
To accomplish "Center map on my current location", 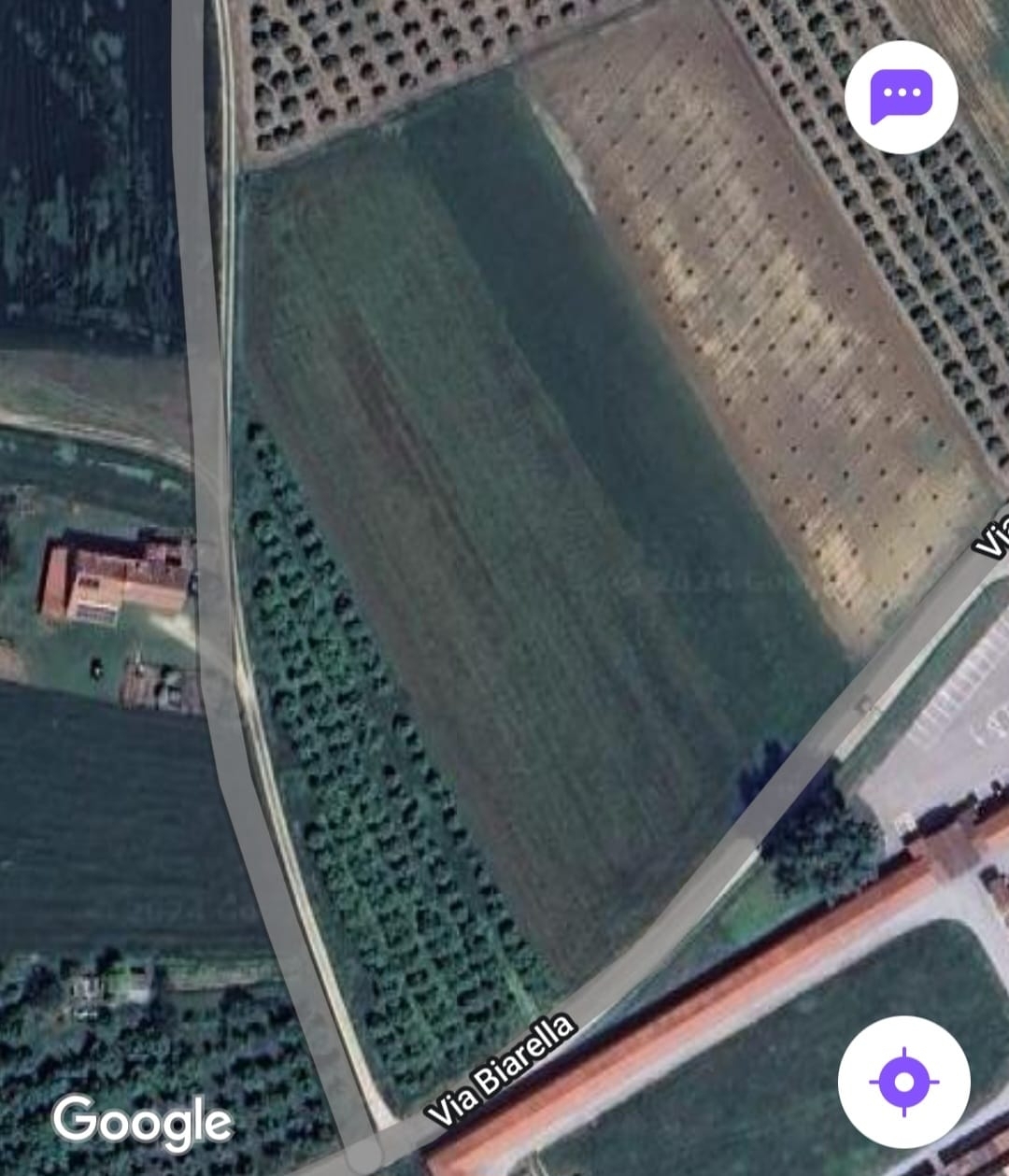I will (x=903, y=1081).
